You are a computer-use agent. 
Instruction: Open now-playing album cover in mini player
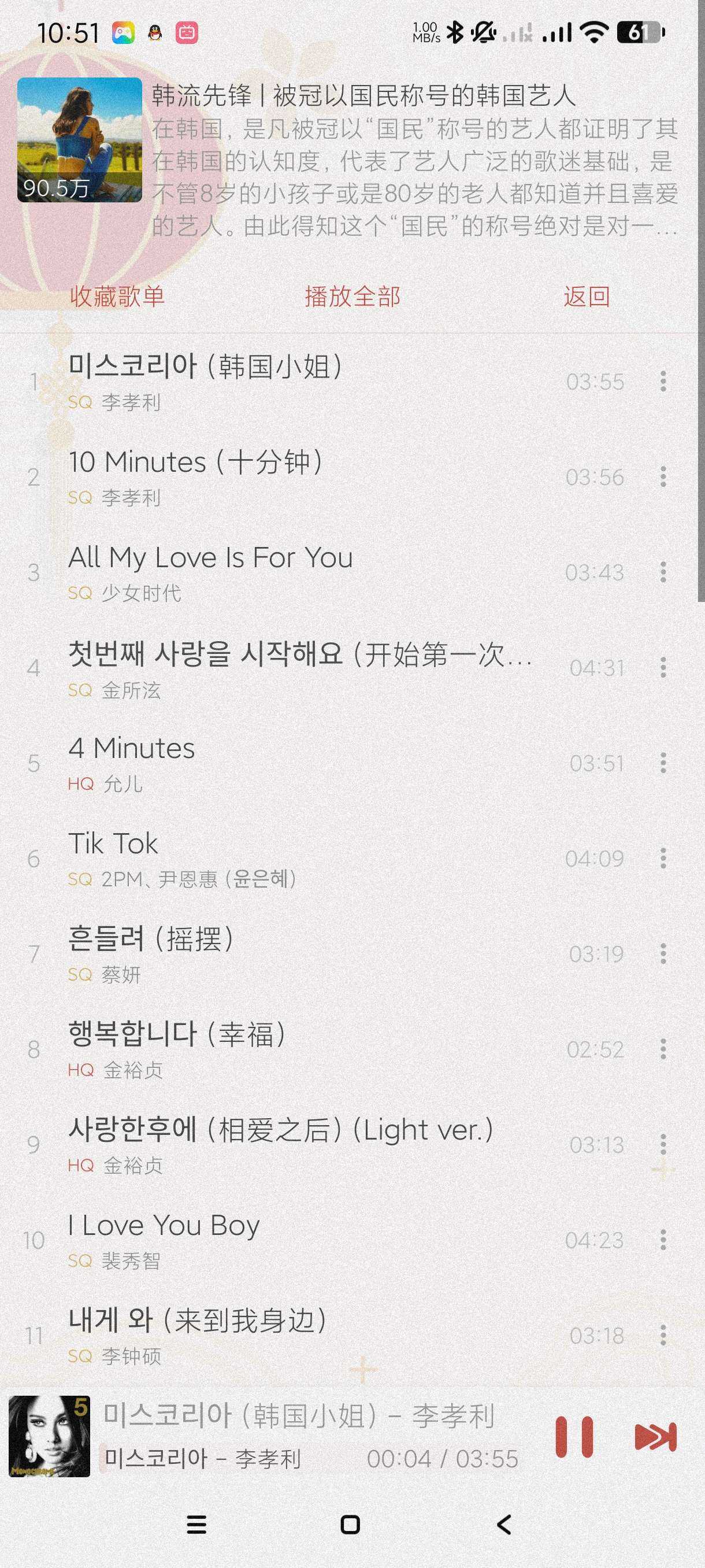tap(49, 1437)
